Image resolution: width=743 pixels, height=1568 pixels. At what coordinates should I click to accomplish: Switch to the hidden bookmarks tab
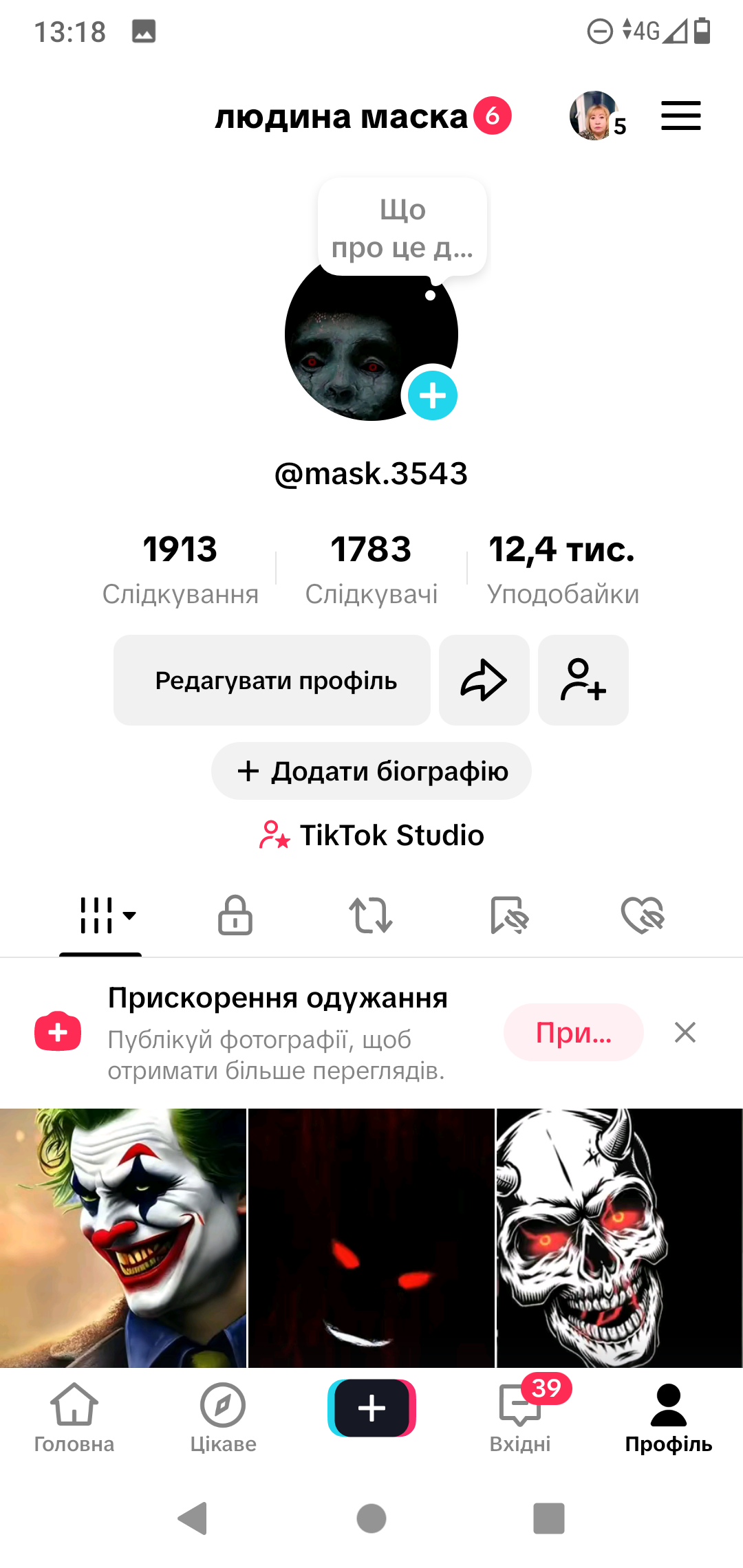(x=509, y=915)
